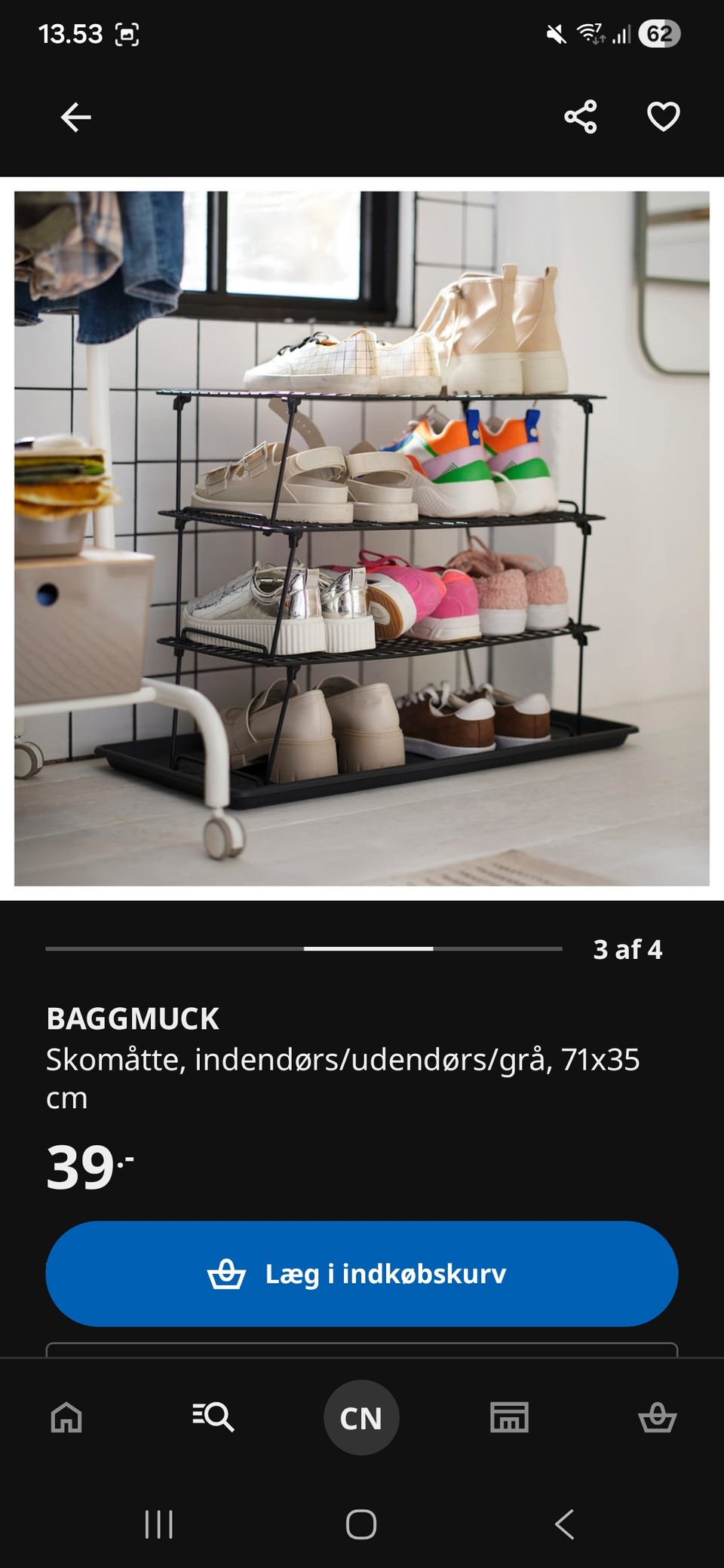This screenshot has width=724, height=1568.
Task: Toggle favorite status with the heart icon
Action: (x=661, y=117)
